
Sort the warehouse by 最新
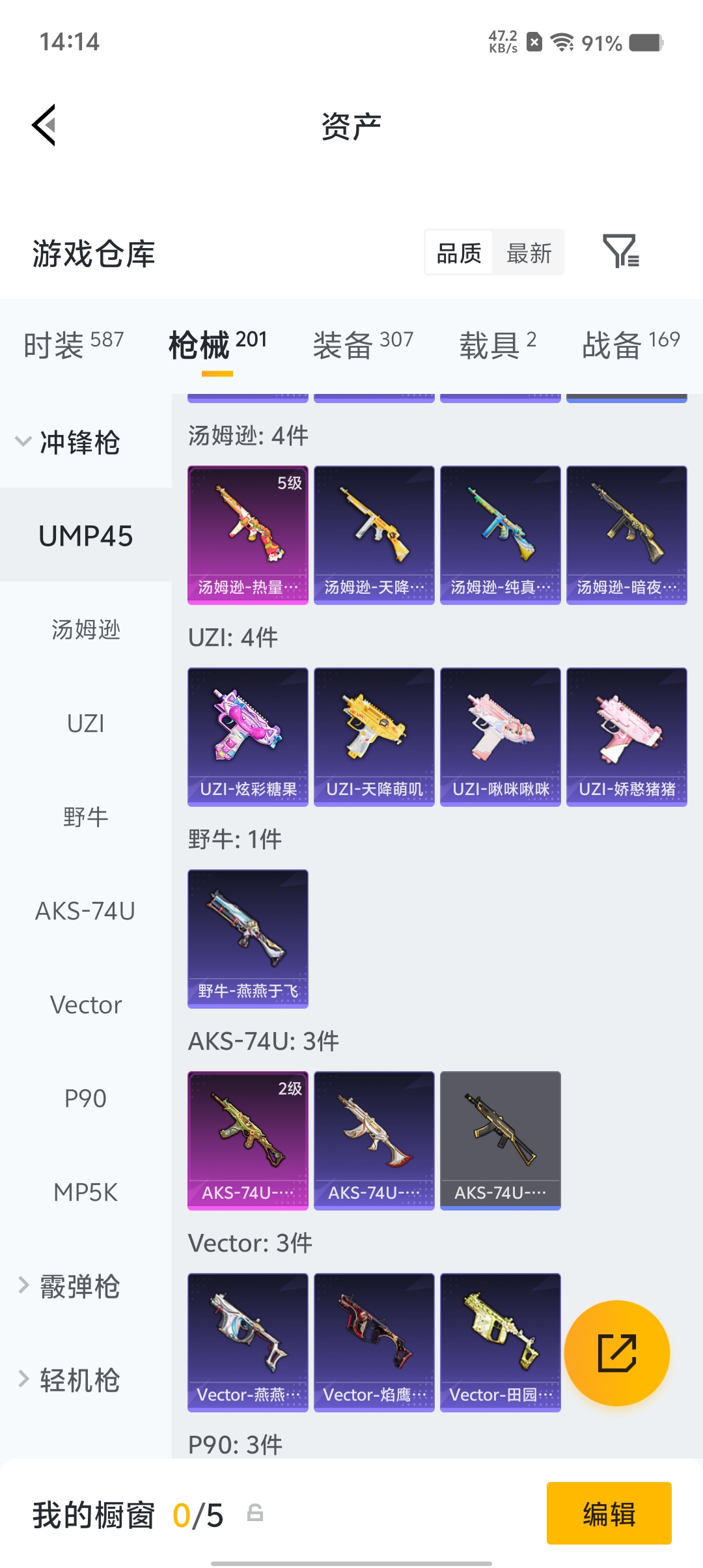tap(529, 253)
